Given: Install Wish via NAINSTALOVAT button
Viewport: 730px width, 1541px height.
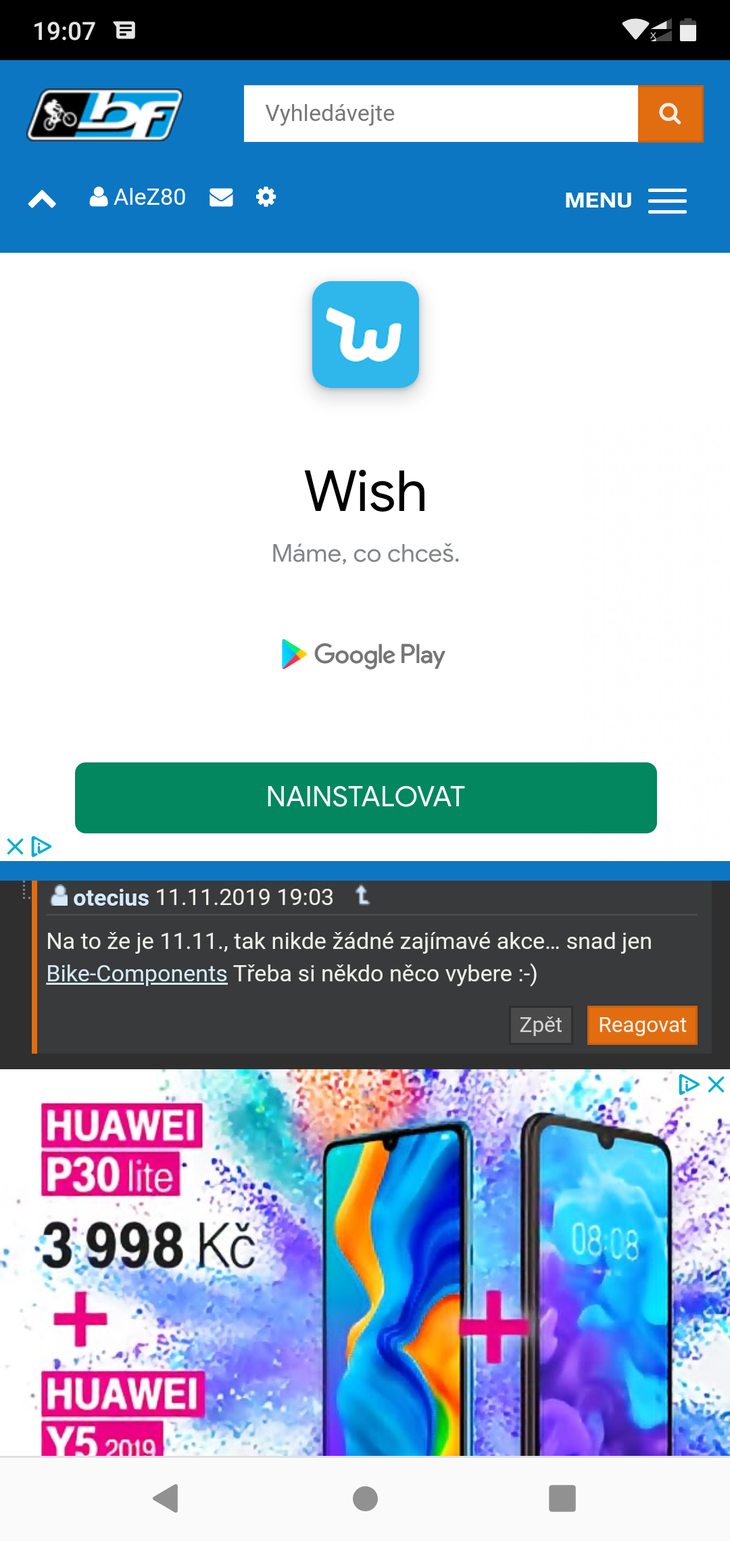Looking at the screenshot, I should [x=365, y=797].
